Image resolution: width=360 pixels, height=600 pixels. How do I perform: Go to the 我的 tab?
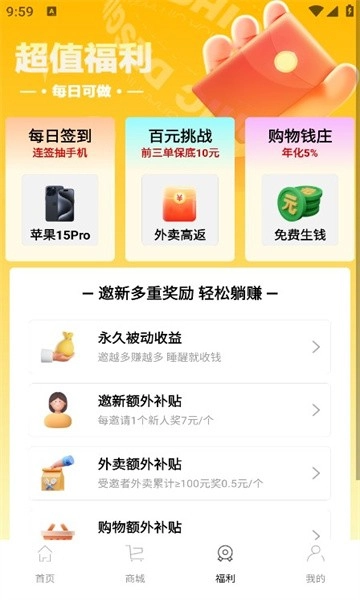(315, 564)
